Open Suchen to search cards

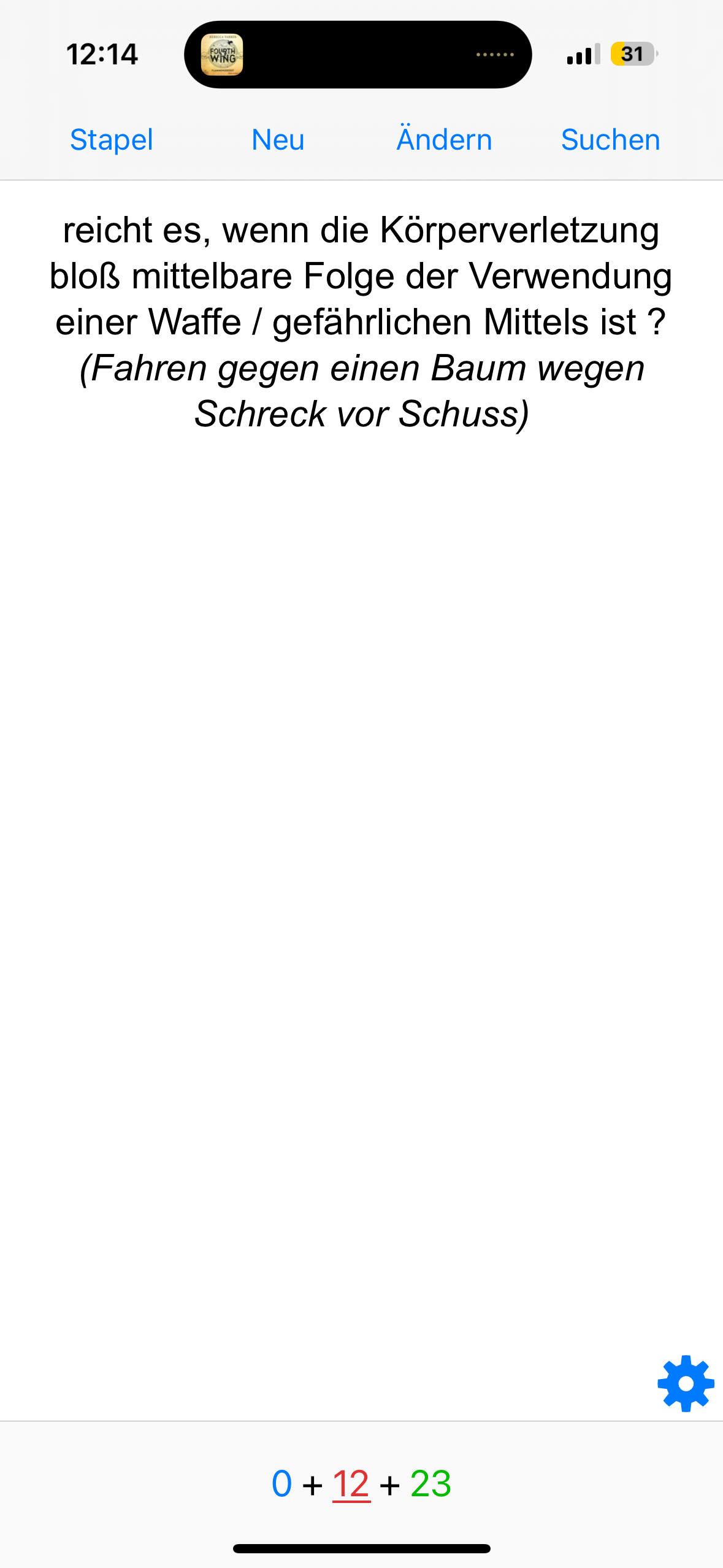click(610, 140)
